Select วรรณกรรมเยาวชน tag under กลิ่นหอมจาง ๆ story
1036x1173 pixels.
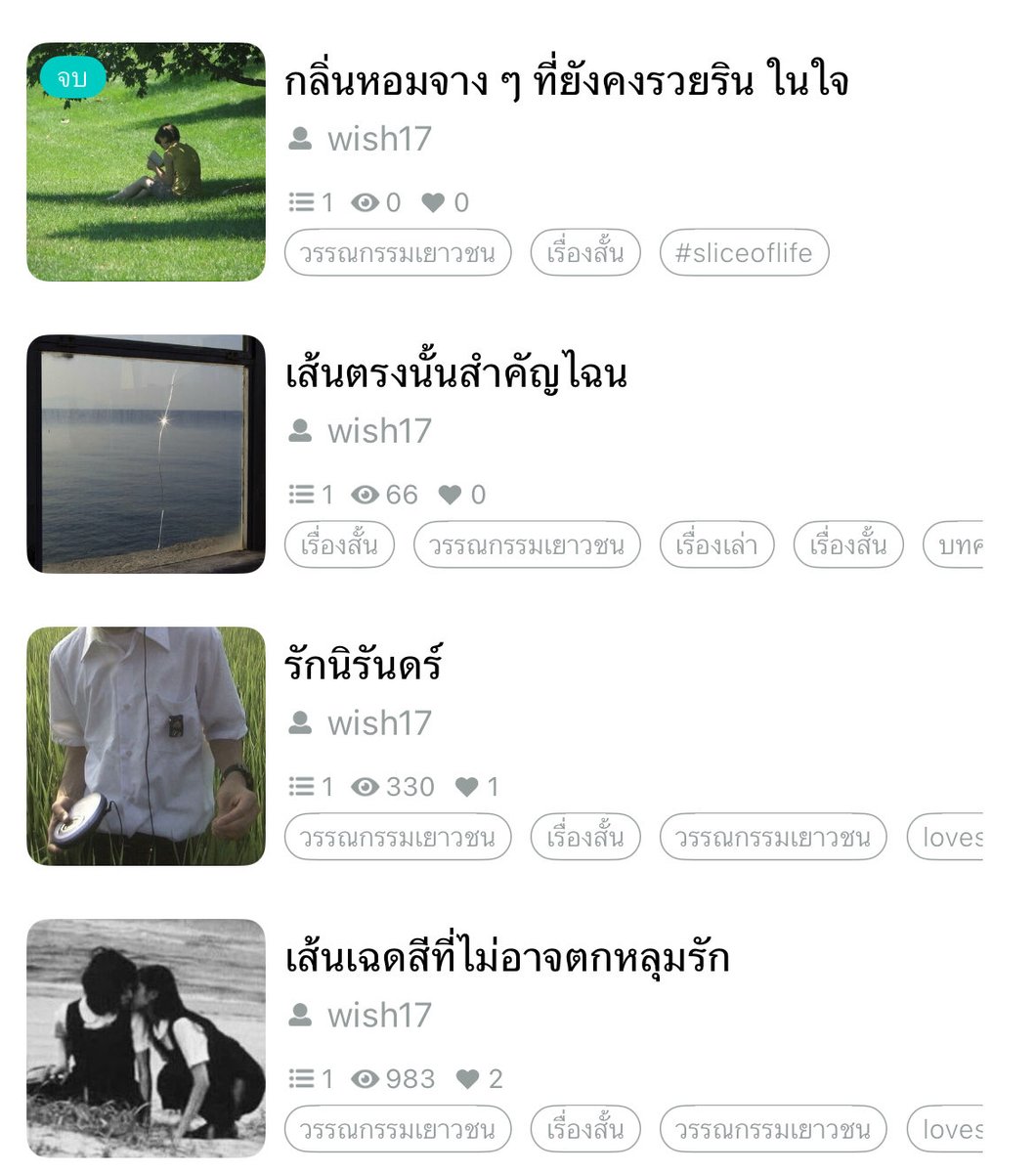pos(398,253)
